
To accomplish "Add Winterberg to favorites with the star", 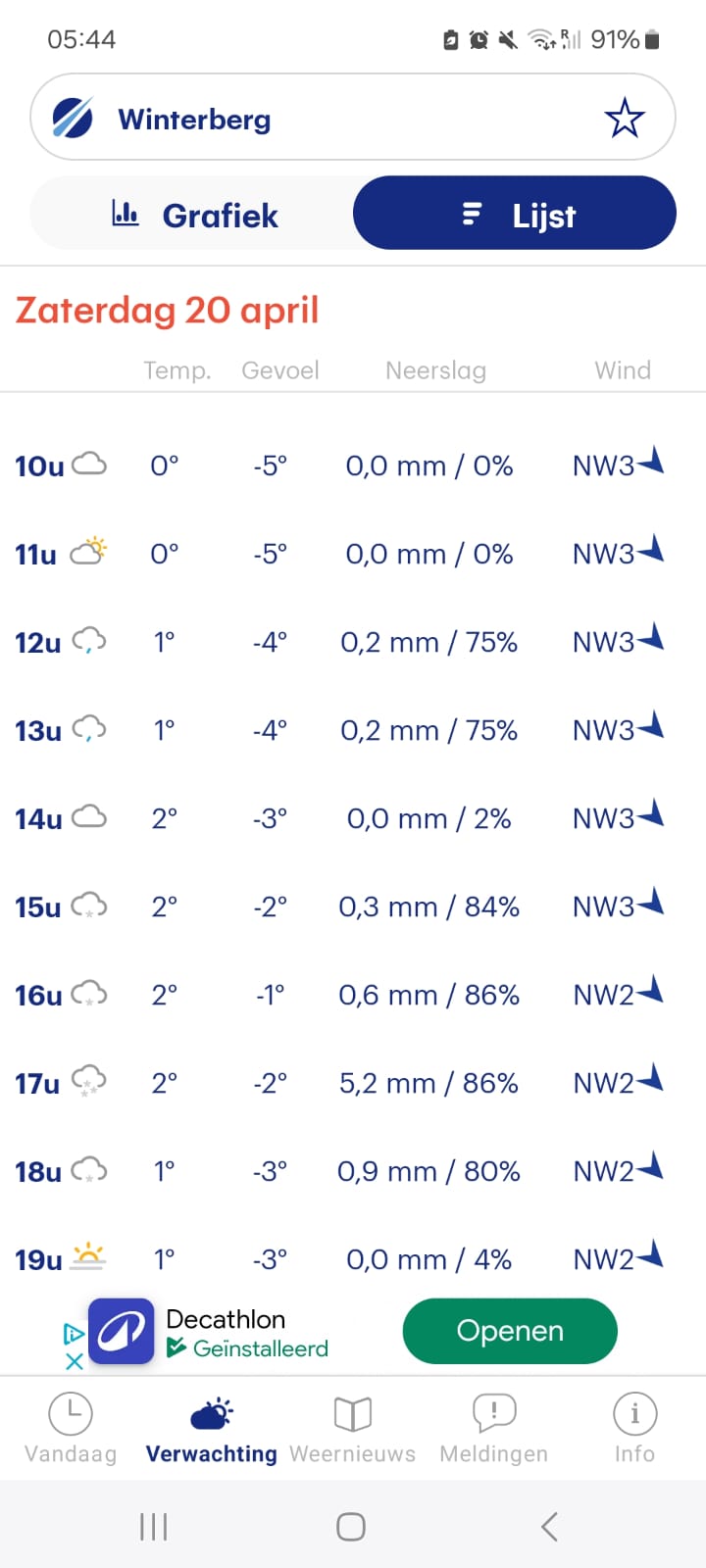I will 625,119.
